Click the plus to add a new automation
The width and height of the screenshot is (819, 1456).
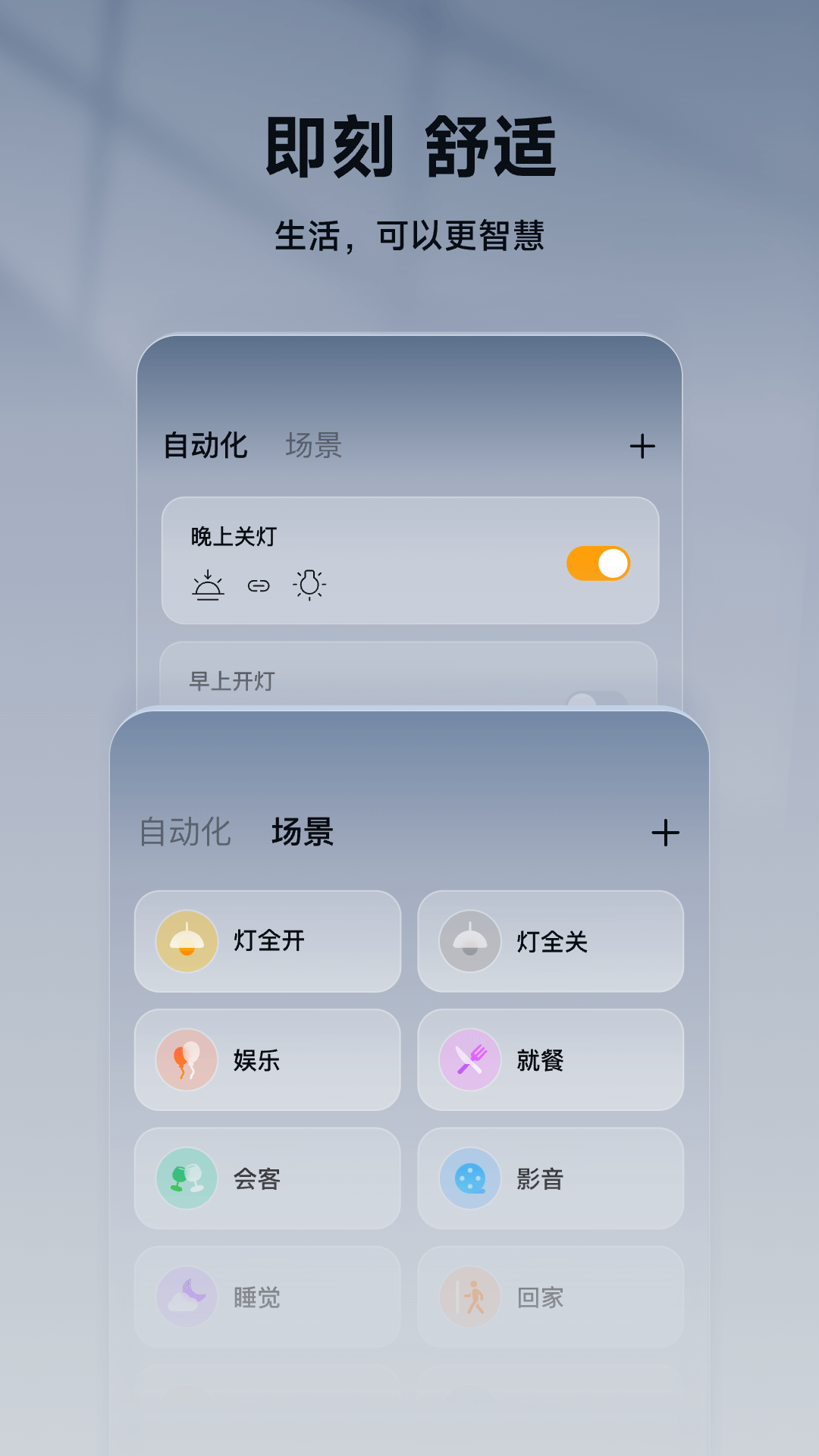642,446
